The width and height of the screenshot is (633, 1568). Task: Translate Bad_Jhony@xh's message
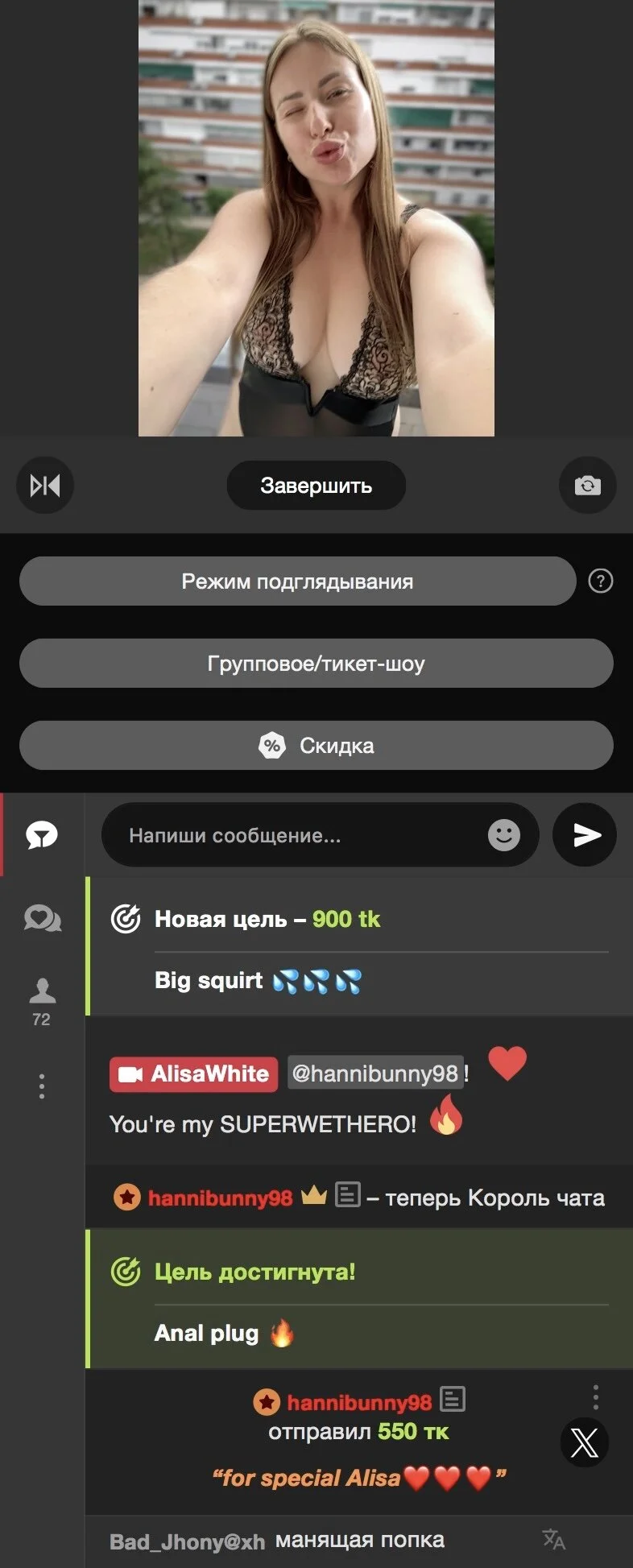(553, 1540)
